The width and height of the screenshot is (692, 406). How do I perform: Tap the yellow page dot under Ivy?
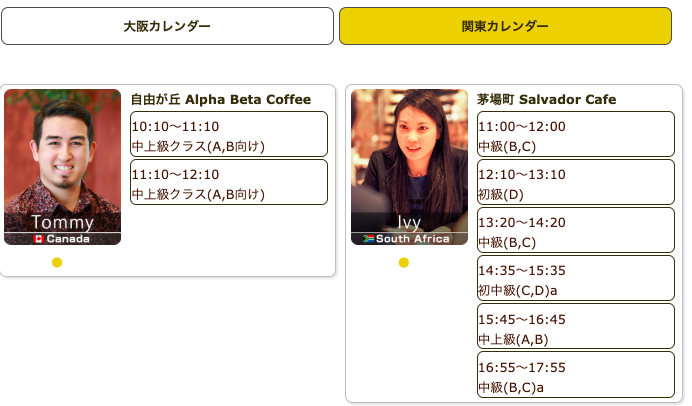pyautogui.click(x=404, y=263)
